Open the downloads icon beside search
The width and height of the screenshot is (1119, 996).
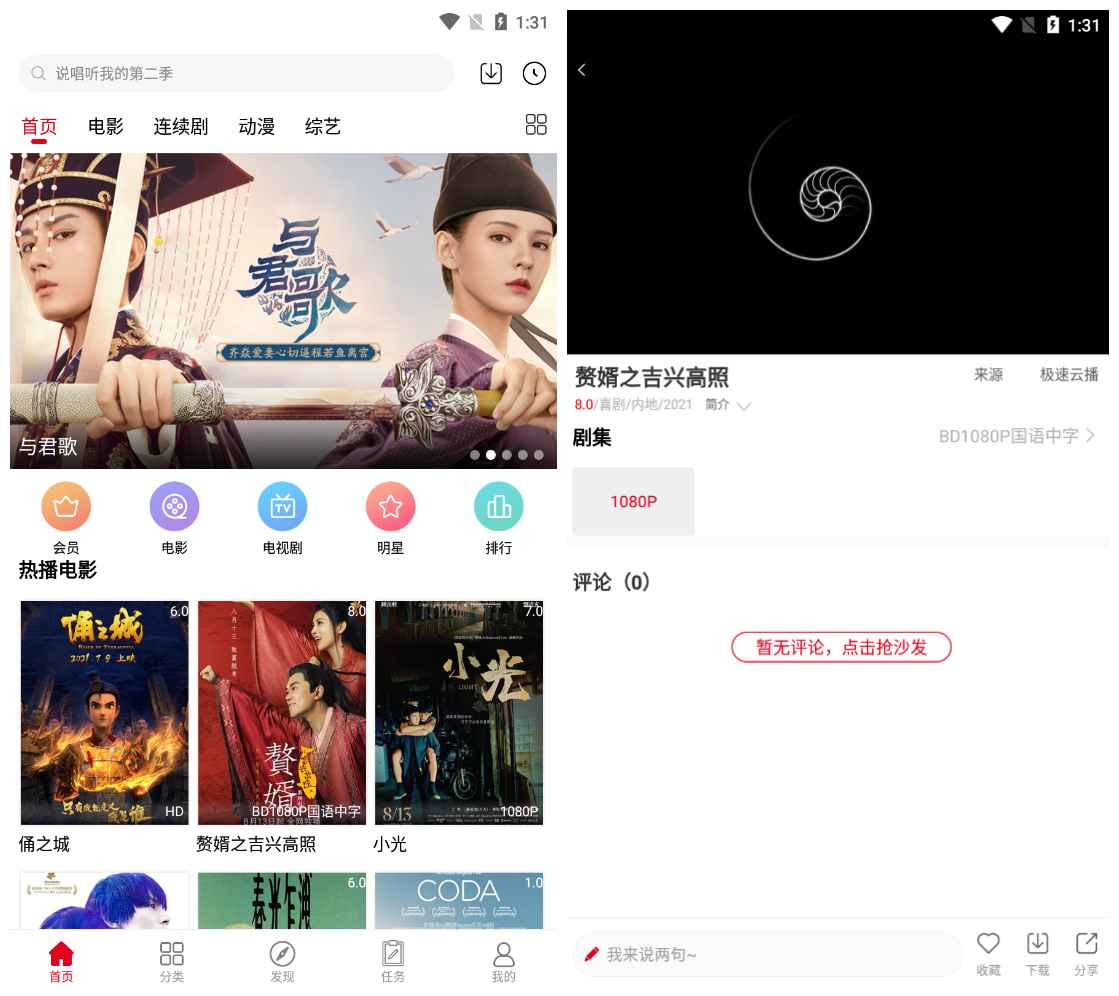[x=491, y=73]
